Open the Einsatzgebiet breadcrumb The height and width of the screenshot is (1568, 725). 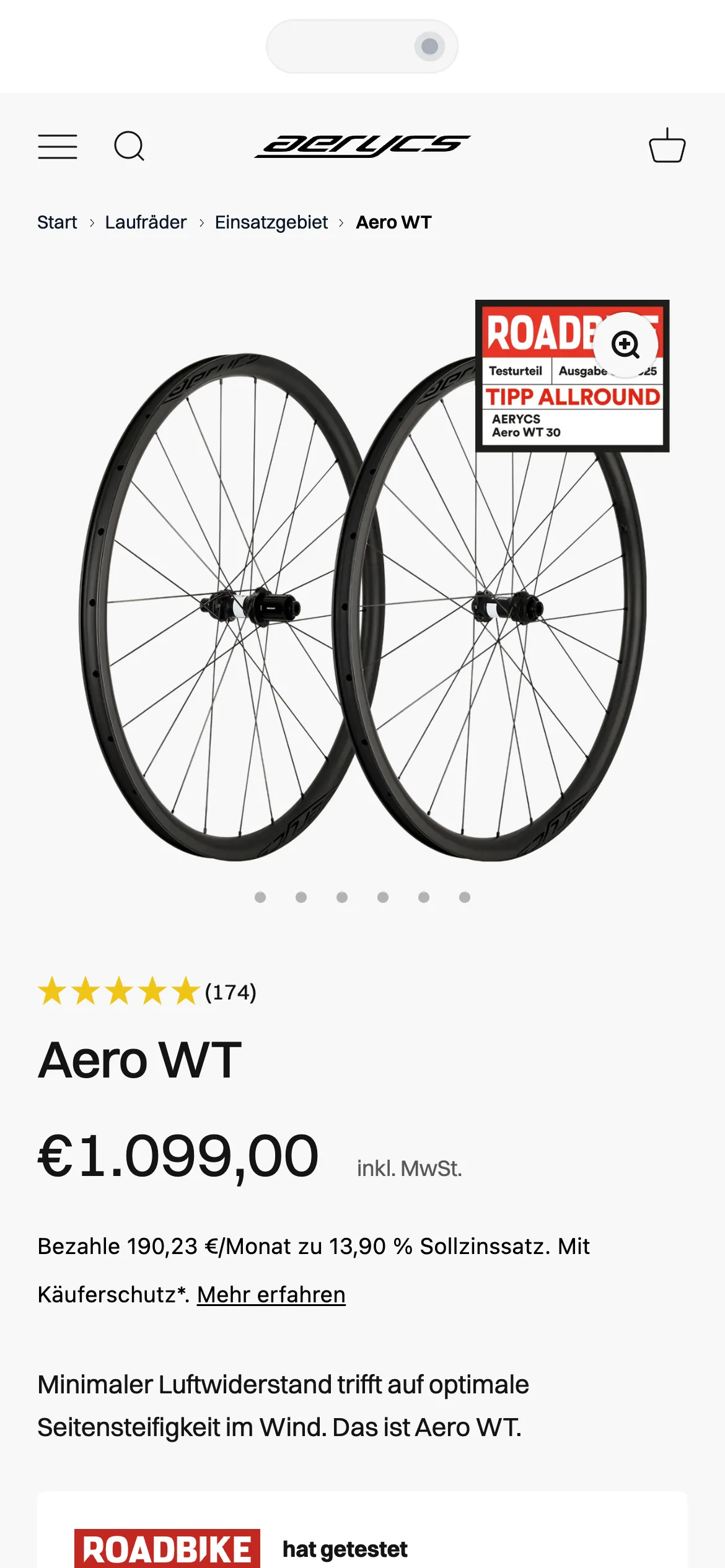271,222
